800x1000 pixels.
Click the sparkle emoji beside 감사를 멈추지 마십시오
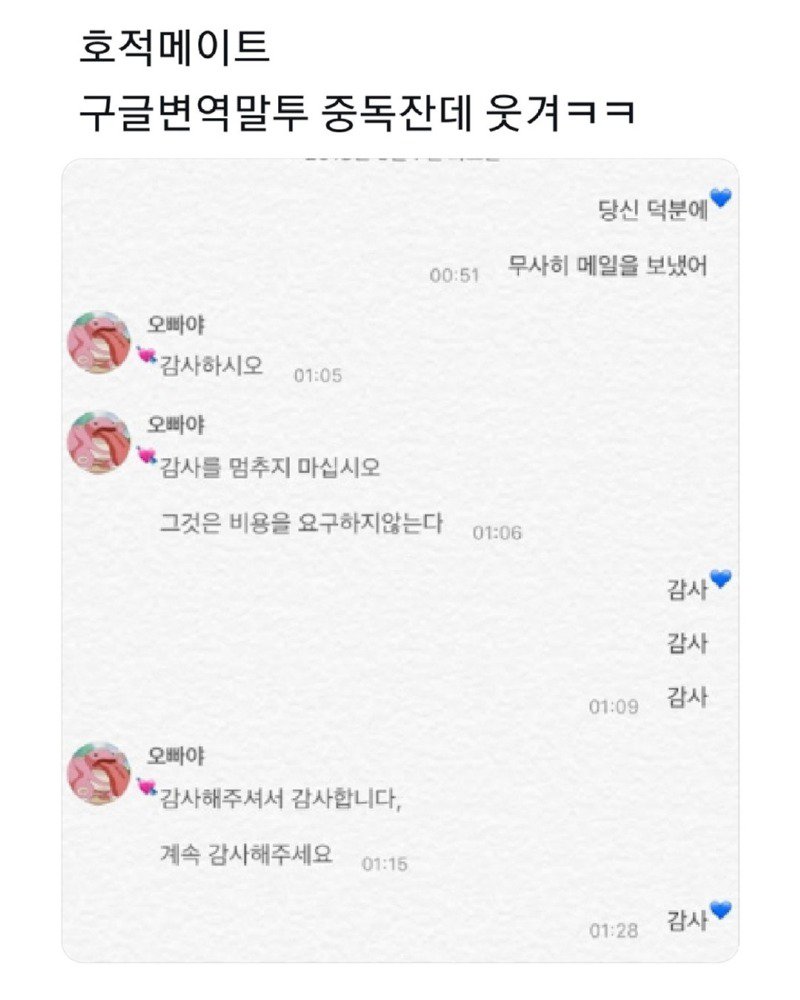(148, 455)
